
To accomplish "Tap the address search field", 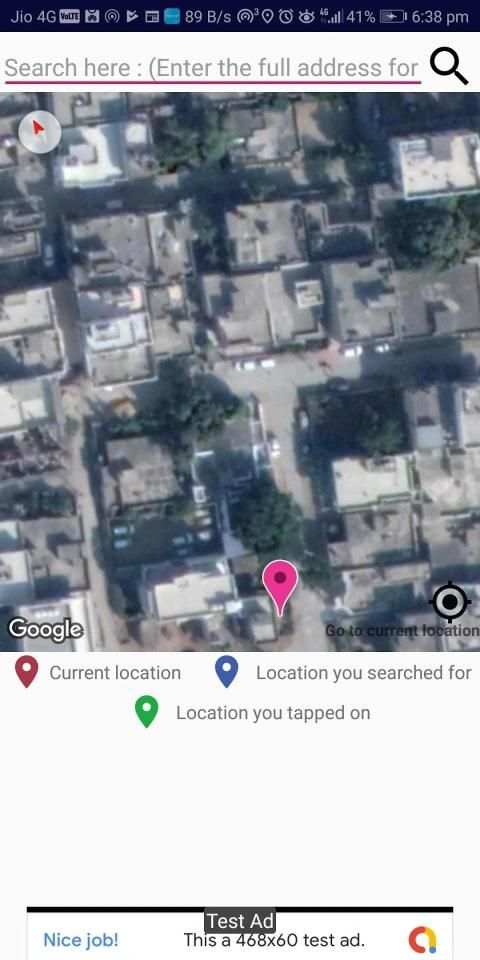I will click(212, 67).
